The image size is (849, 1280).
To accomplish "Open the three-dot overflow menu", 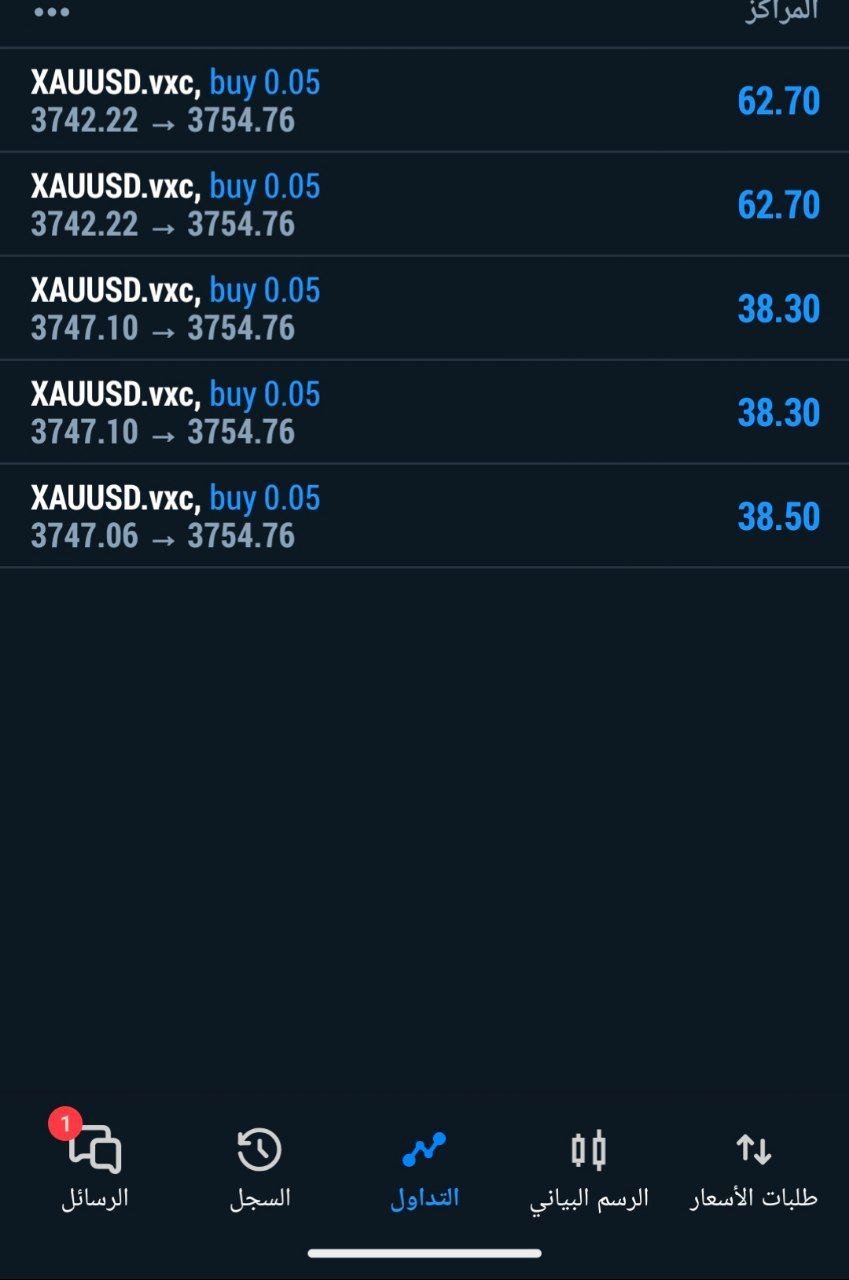I will (52, 13).
